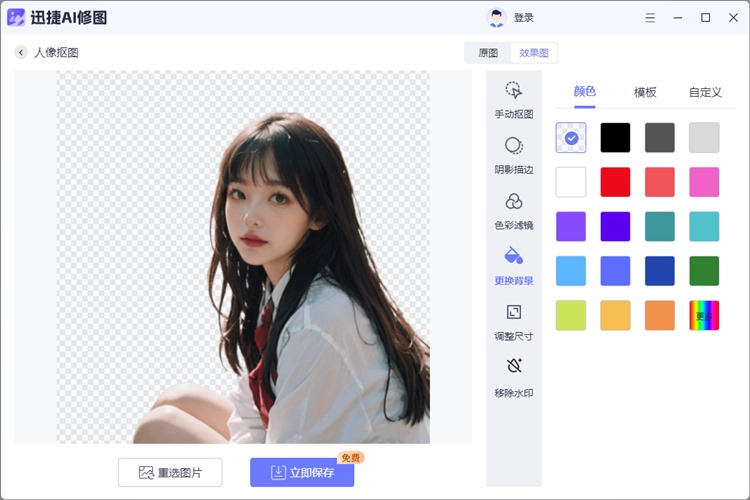
Task: Save image with 立即保存
Action: (x=302, y=472)
